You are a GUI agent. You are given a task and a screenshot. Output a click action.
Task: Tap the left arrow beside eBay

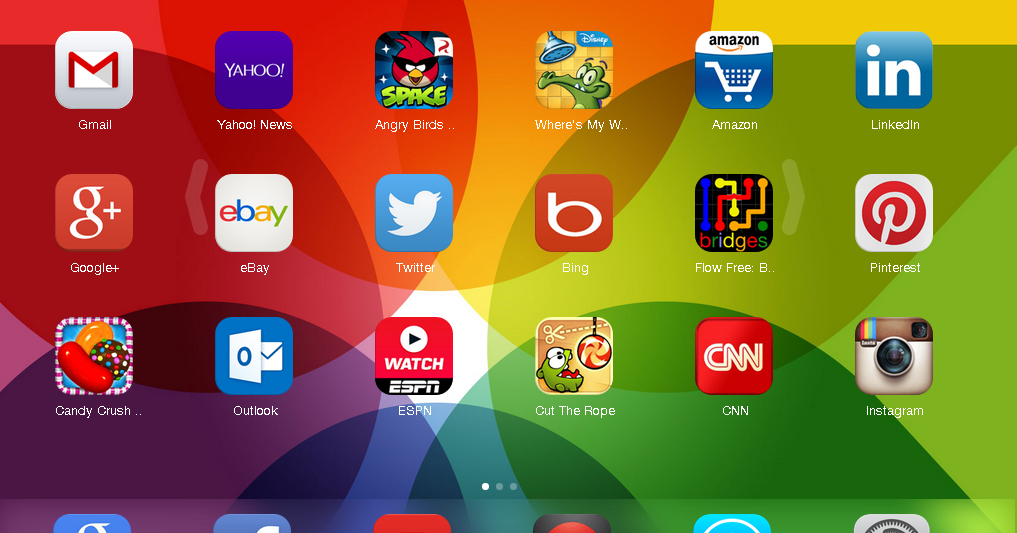(197, 195)
